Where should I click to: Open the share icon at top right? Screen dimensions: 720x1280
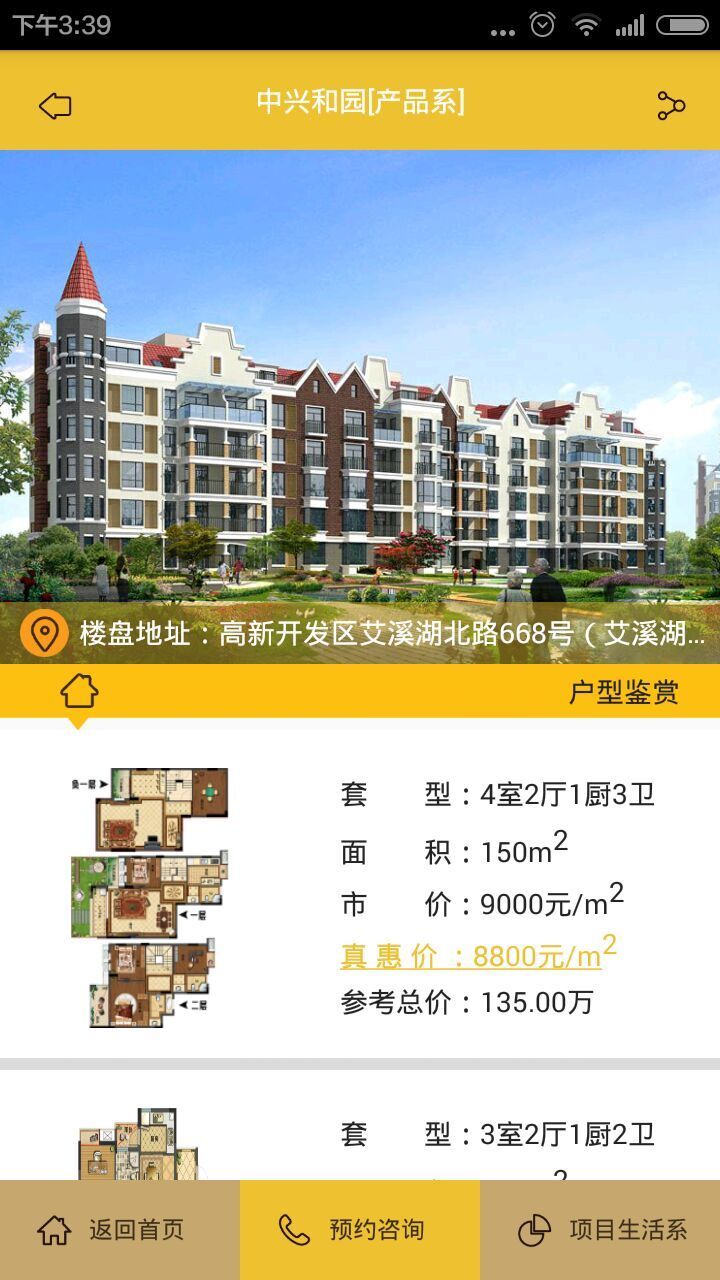click(x=671, y=103)
